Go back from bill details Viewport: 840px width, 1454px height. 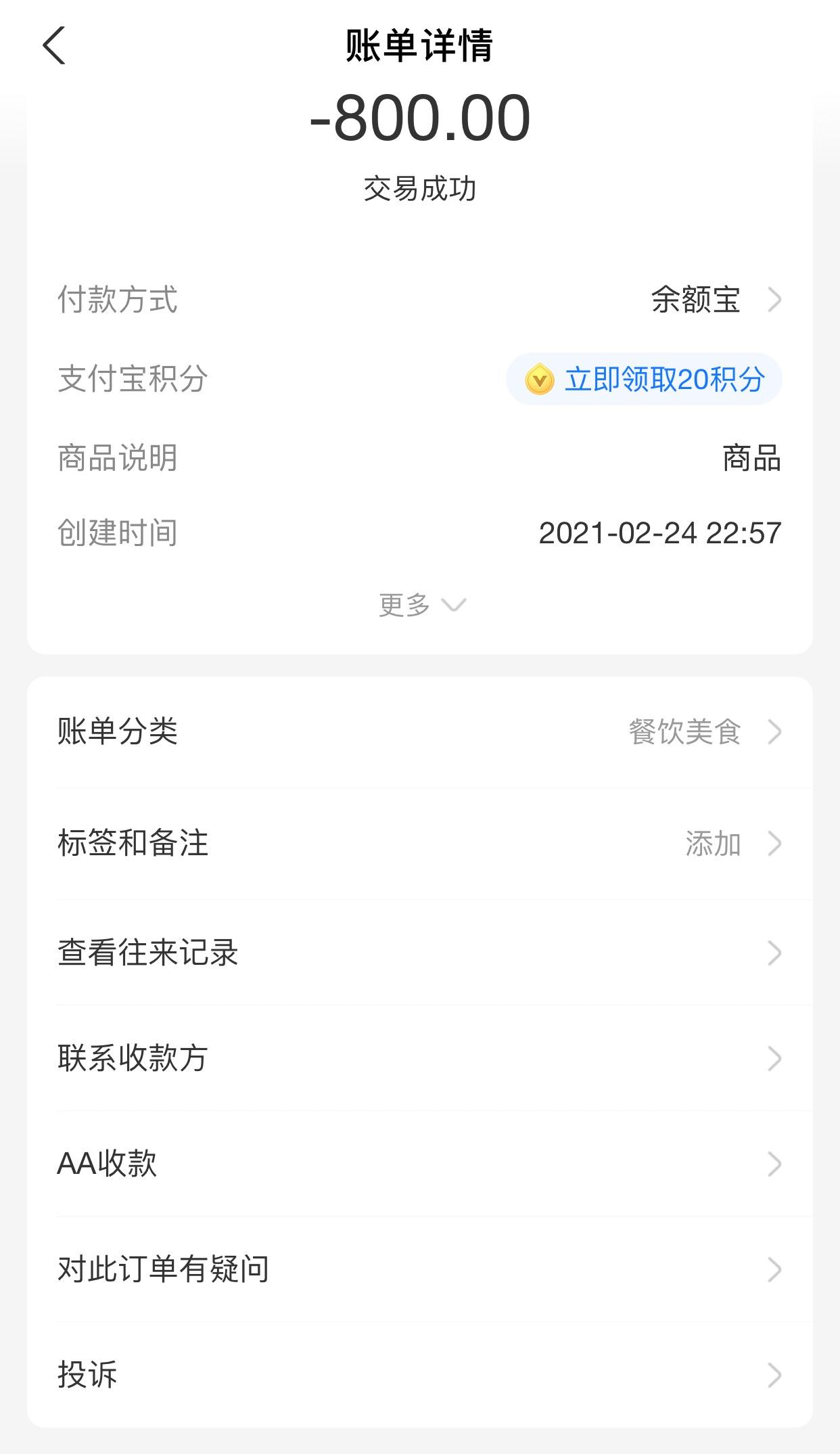(54, 45)
